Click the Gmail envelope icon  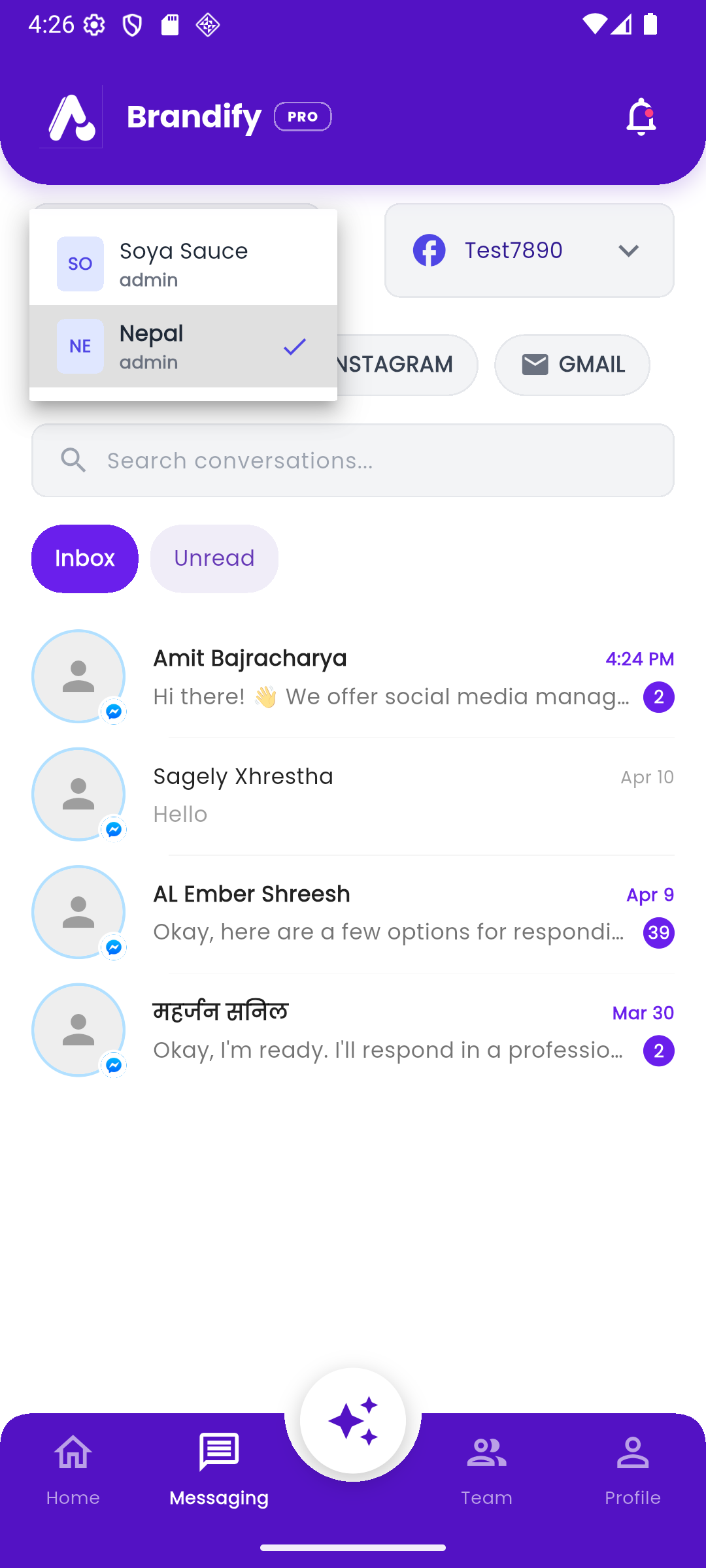tap(535, 365)
